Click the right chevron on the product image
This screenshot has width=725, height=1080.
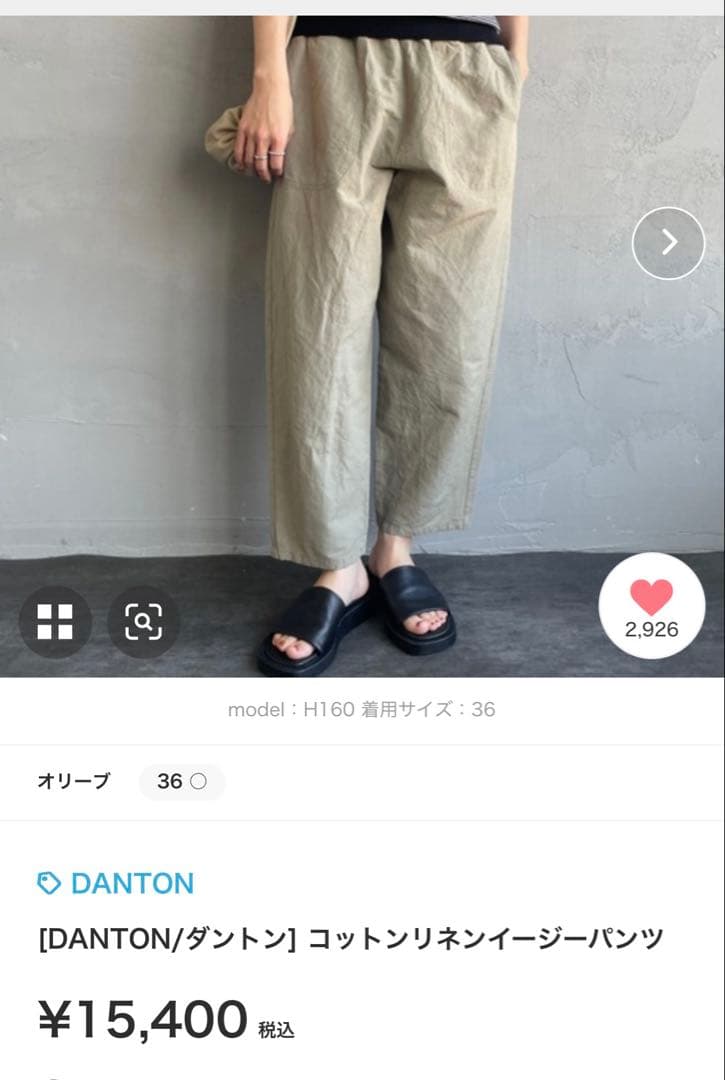(668, 243)
